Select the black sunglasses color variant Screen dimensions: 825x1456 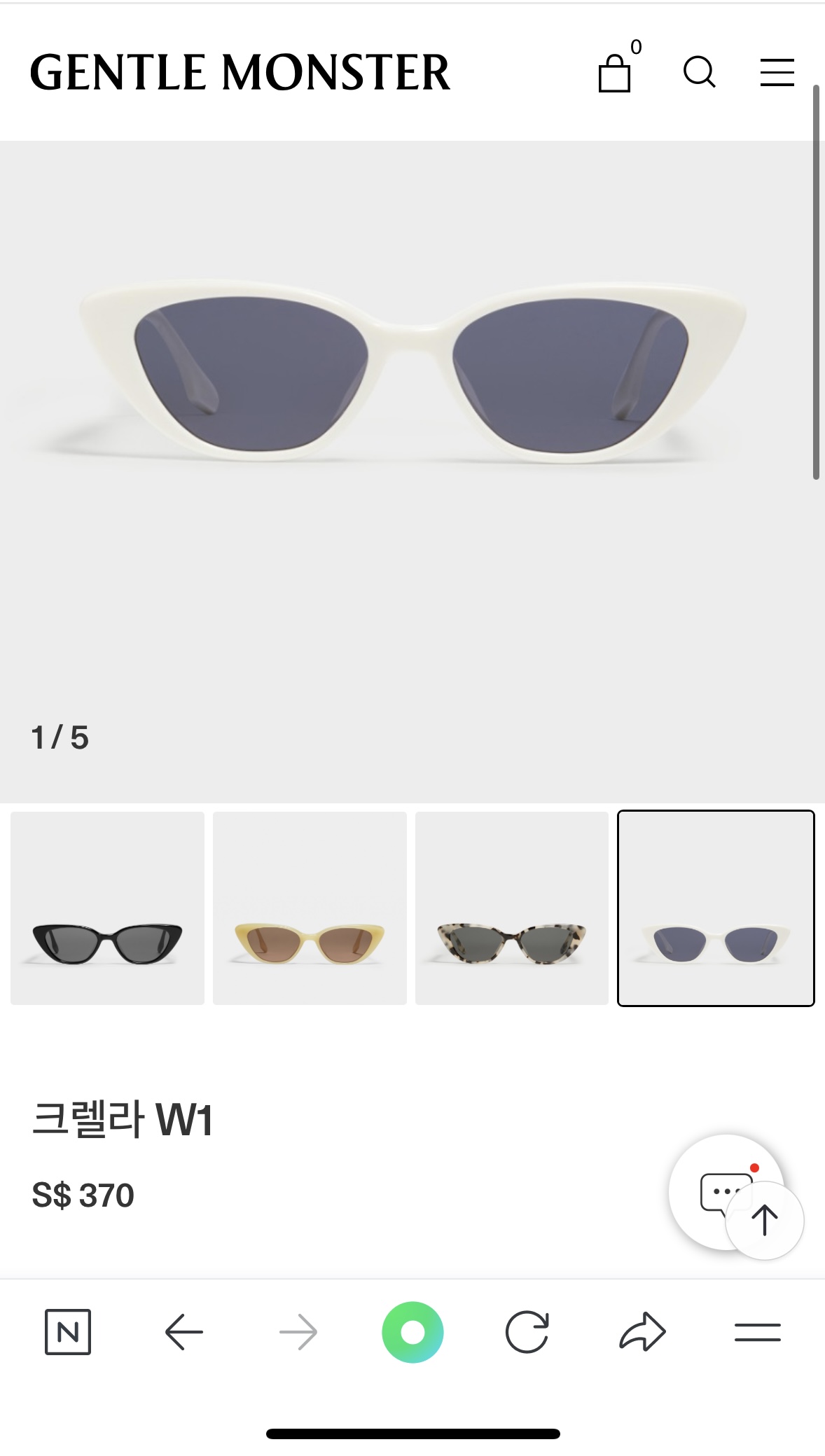point(107,908)
